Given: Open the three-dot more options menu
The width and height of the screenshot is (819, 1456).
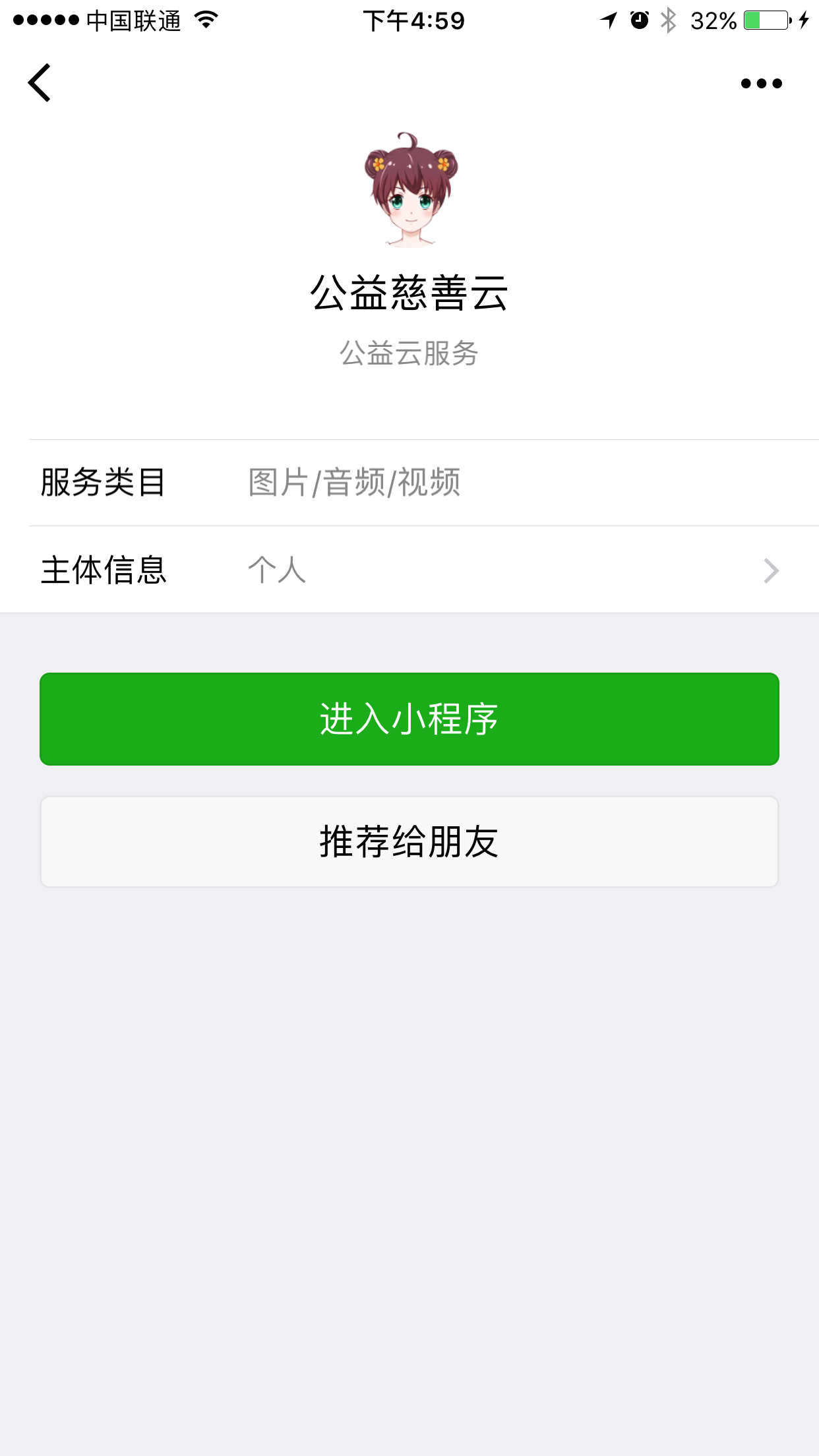Looking at the screenshot, I should pyautogui.click(x=761, y=84).
